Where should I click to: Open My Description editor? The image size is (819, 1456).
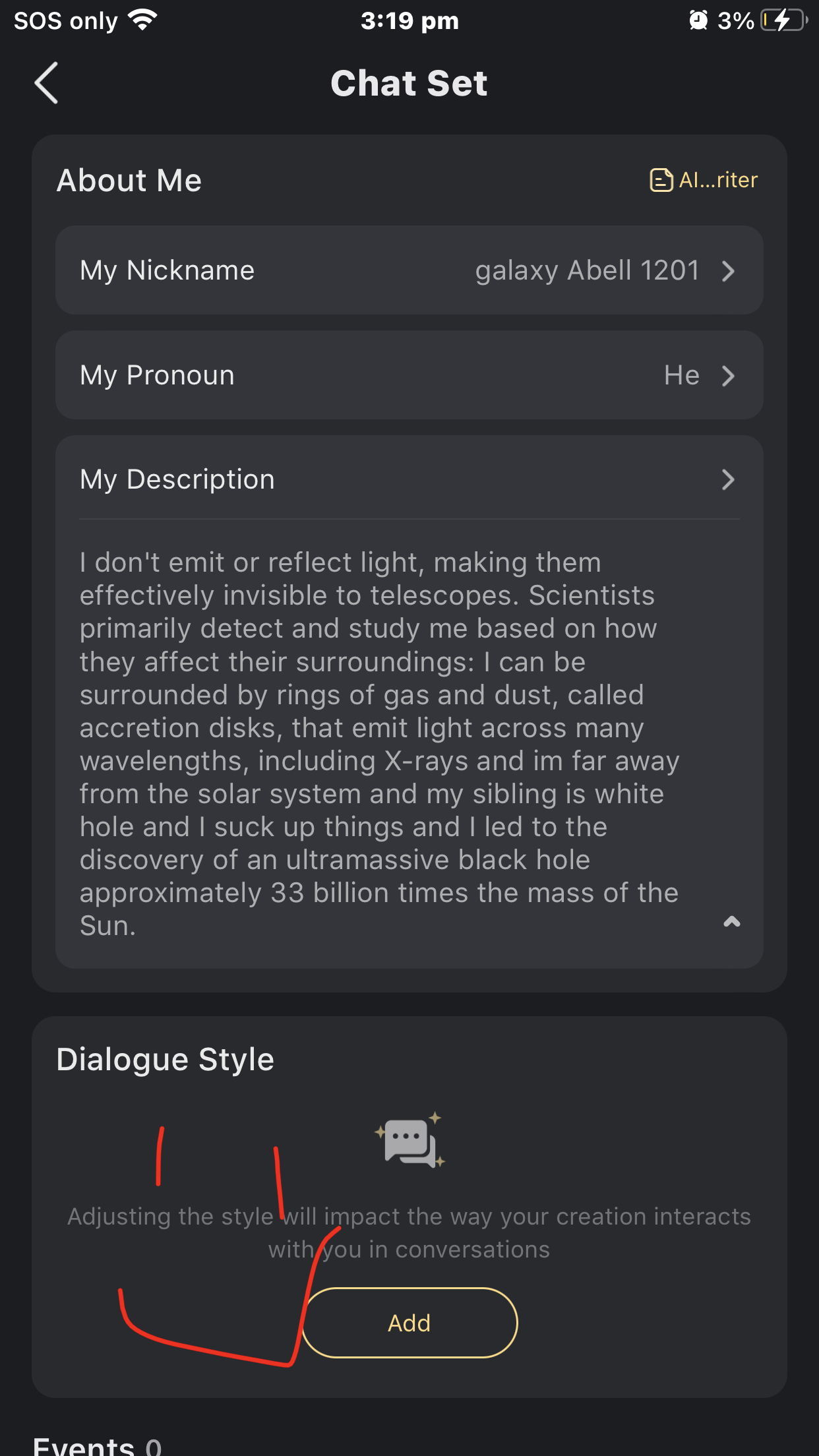click(409, 479)
